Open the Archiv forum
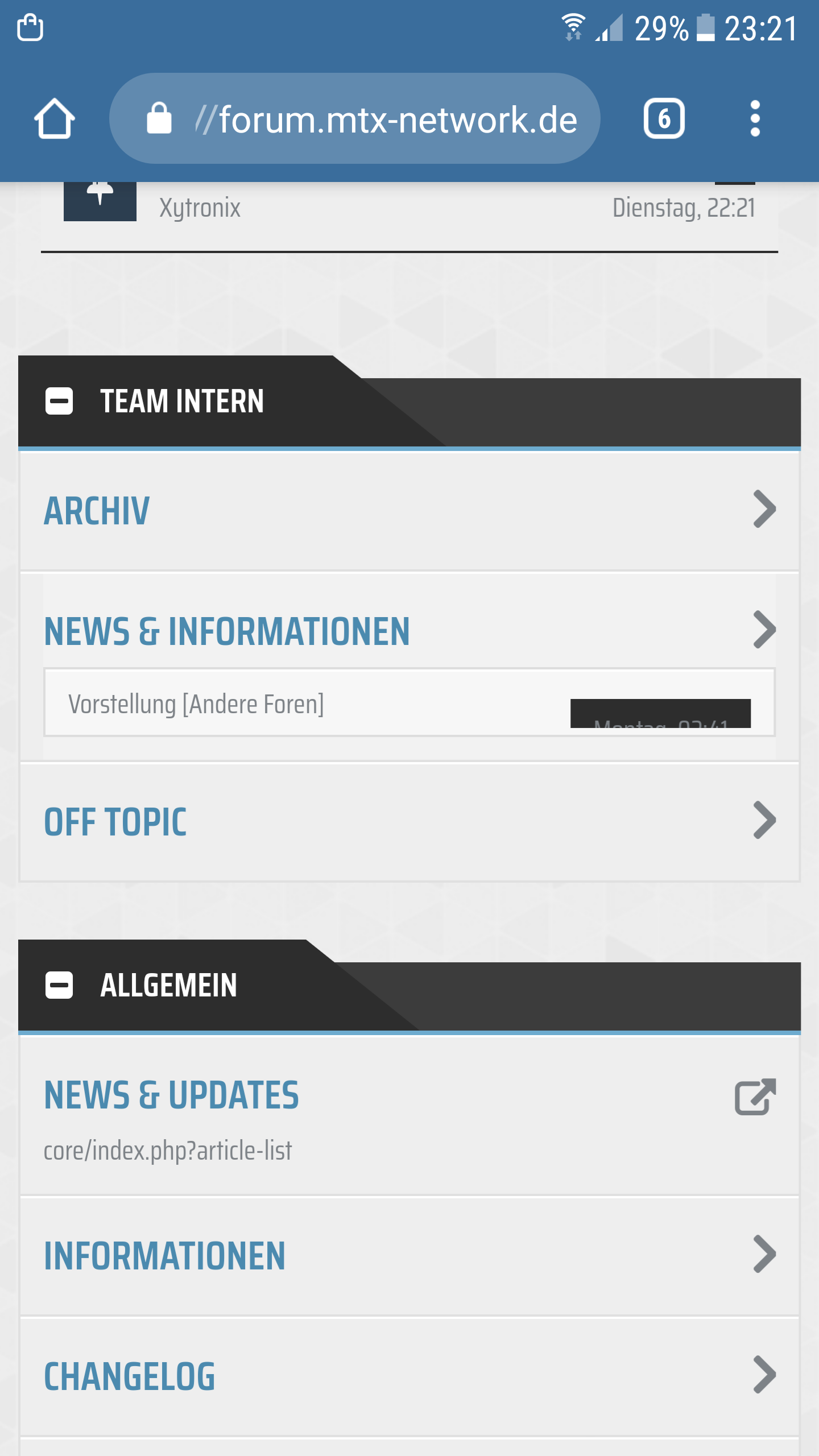819x1456 pixels. [97, 511]
